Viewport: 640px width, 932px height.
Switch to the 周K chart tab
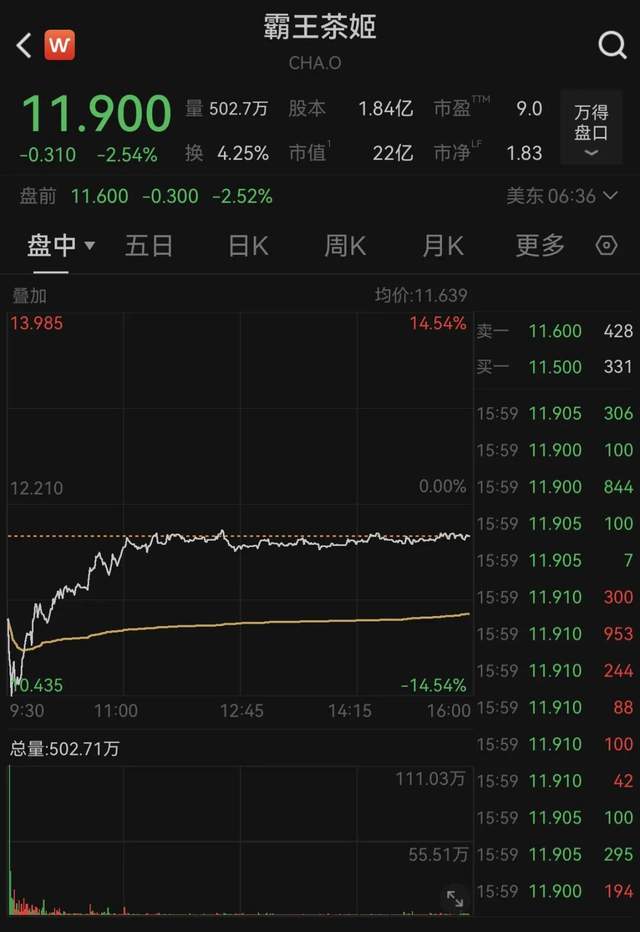click(345, 245)
